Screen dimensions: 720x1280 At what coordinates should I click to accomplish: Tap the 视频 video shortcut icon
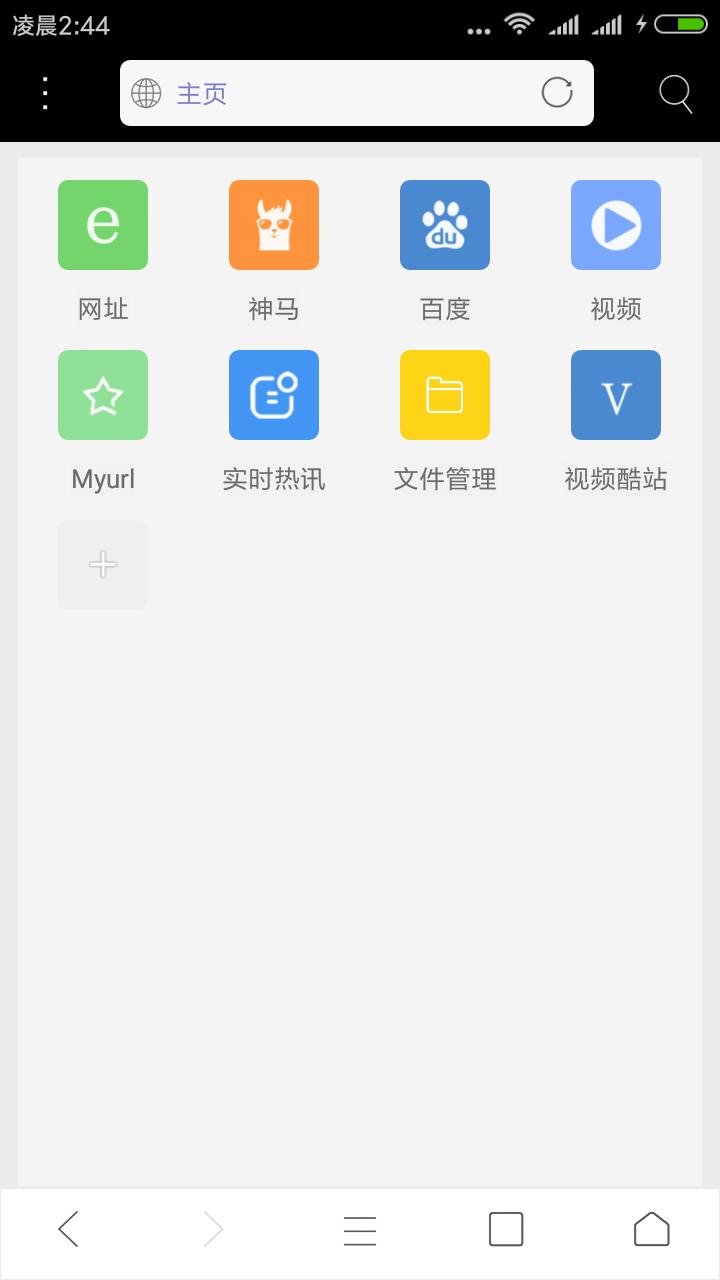[x=615, y=224]
